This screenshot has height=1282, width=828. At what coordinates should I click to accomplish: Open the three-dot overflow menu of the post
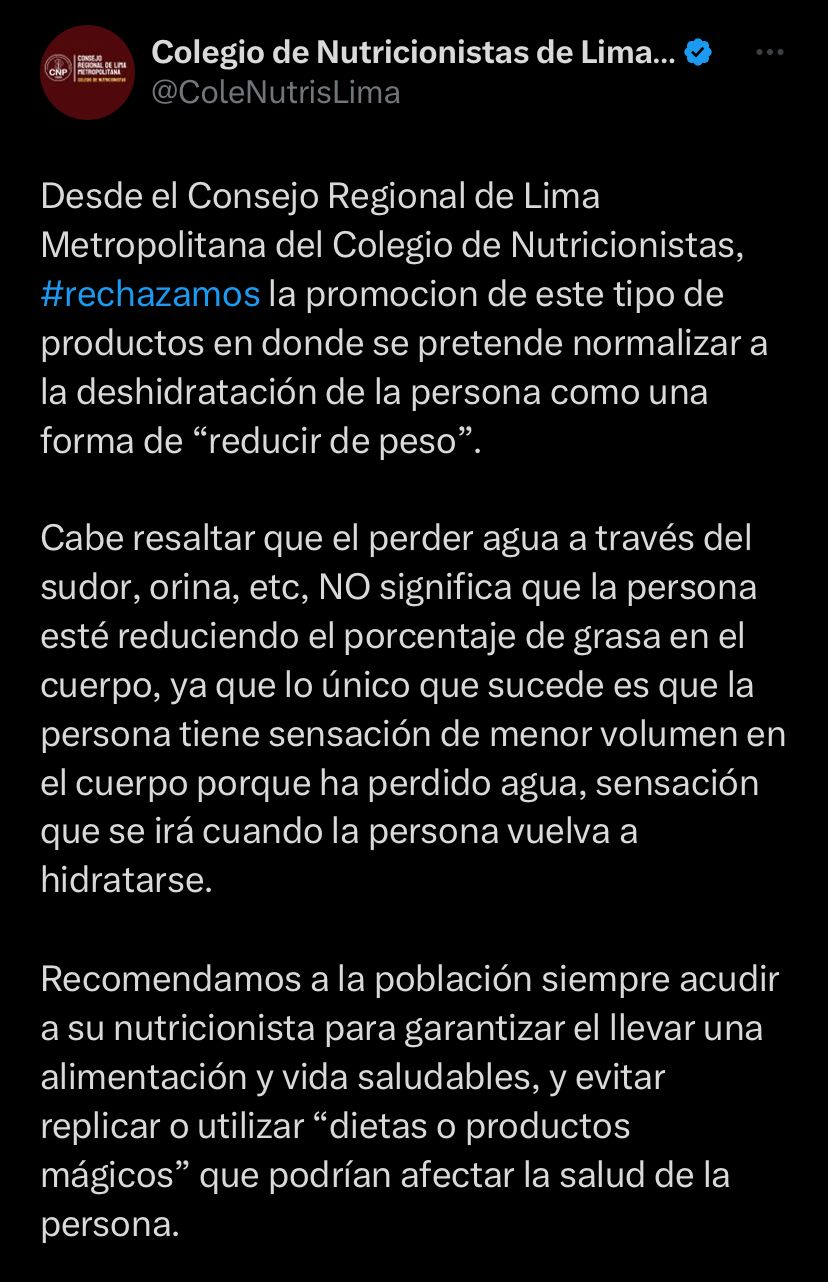[768, 53]
